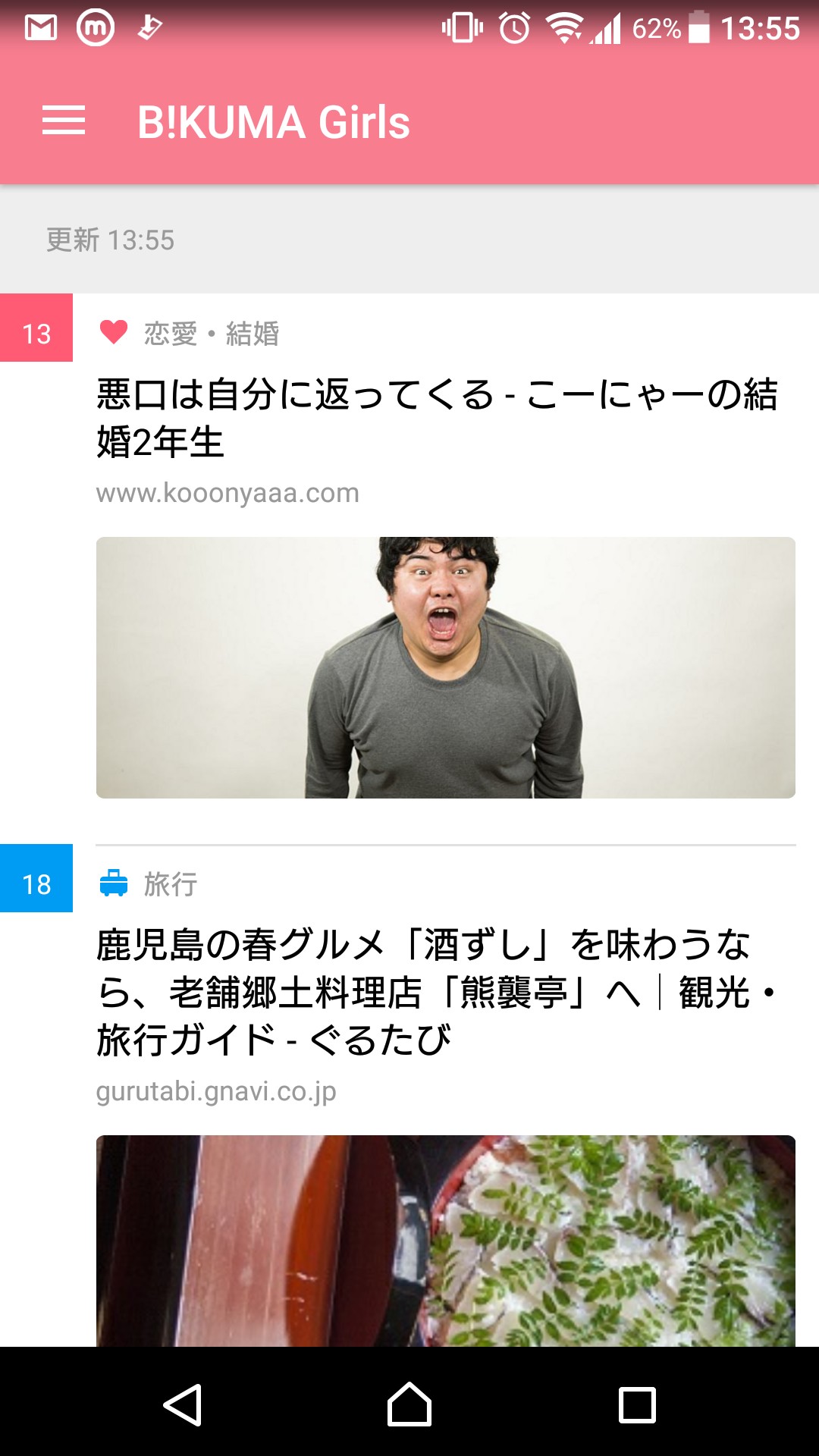Viewport: 819px width, 1456px height.
Task: View the 酒ずし food photo
Action: point(445,1241)
